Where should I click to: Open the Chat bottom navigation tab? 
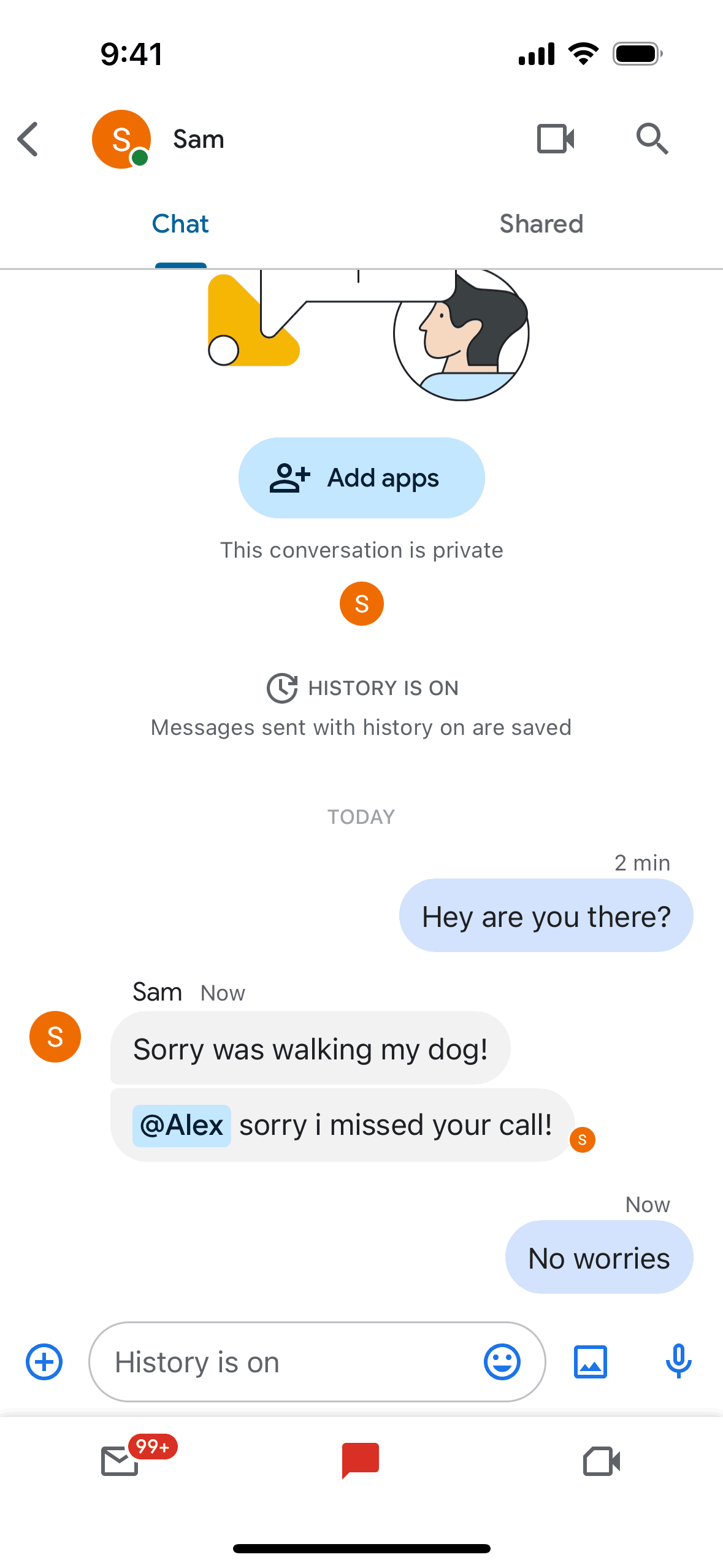361,1461
